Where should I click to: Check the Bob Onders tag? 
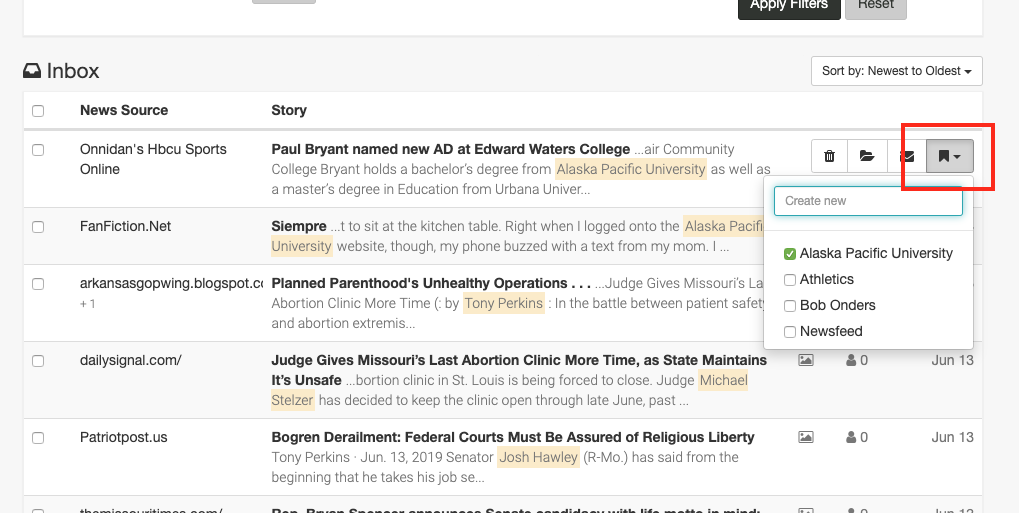pyautogui.click(x=790, y=306)
